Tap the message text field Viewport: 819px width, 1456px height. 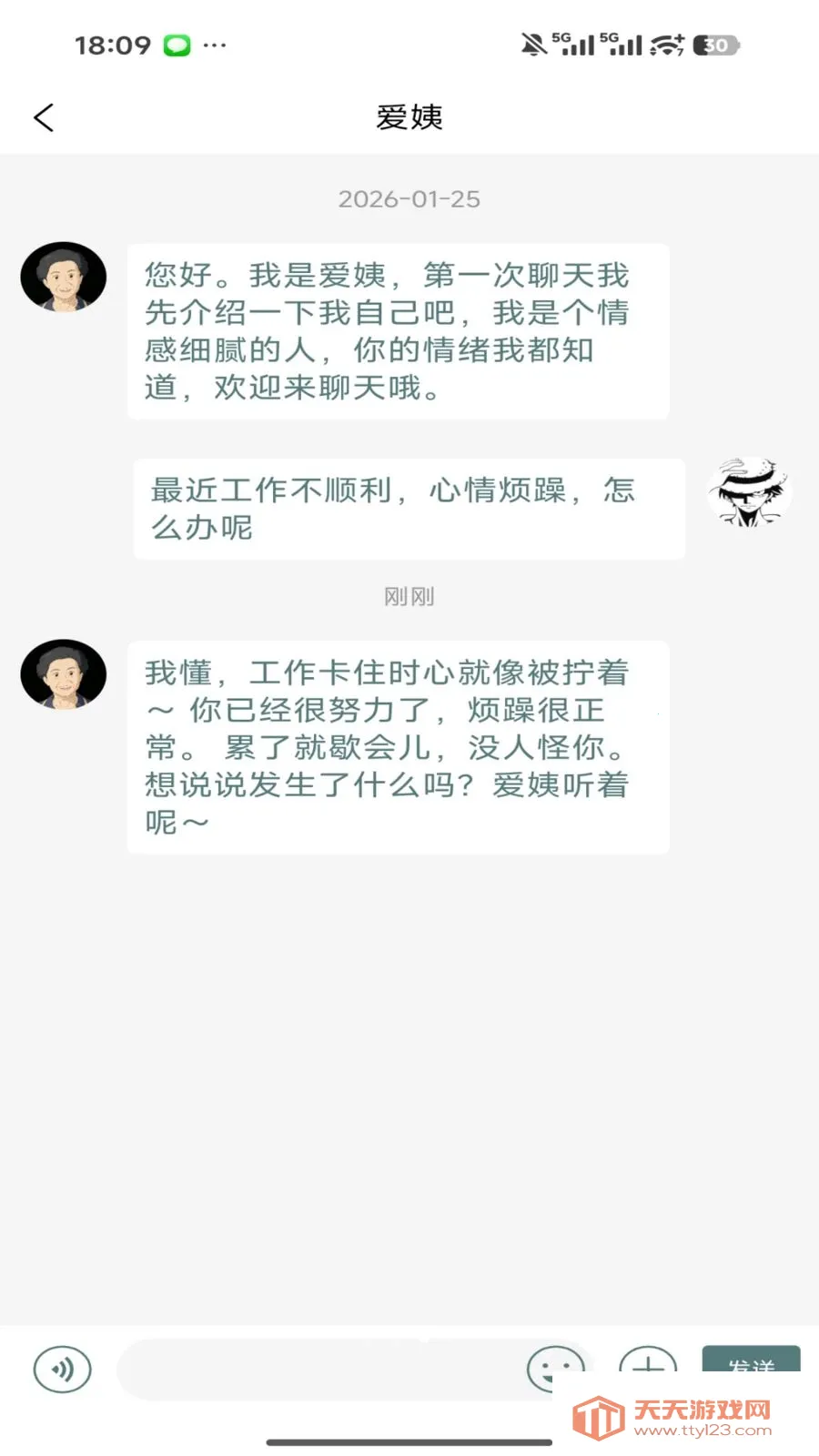[318, 1369]
